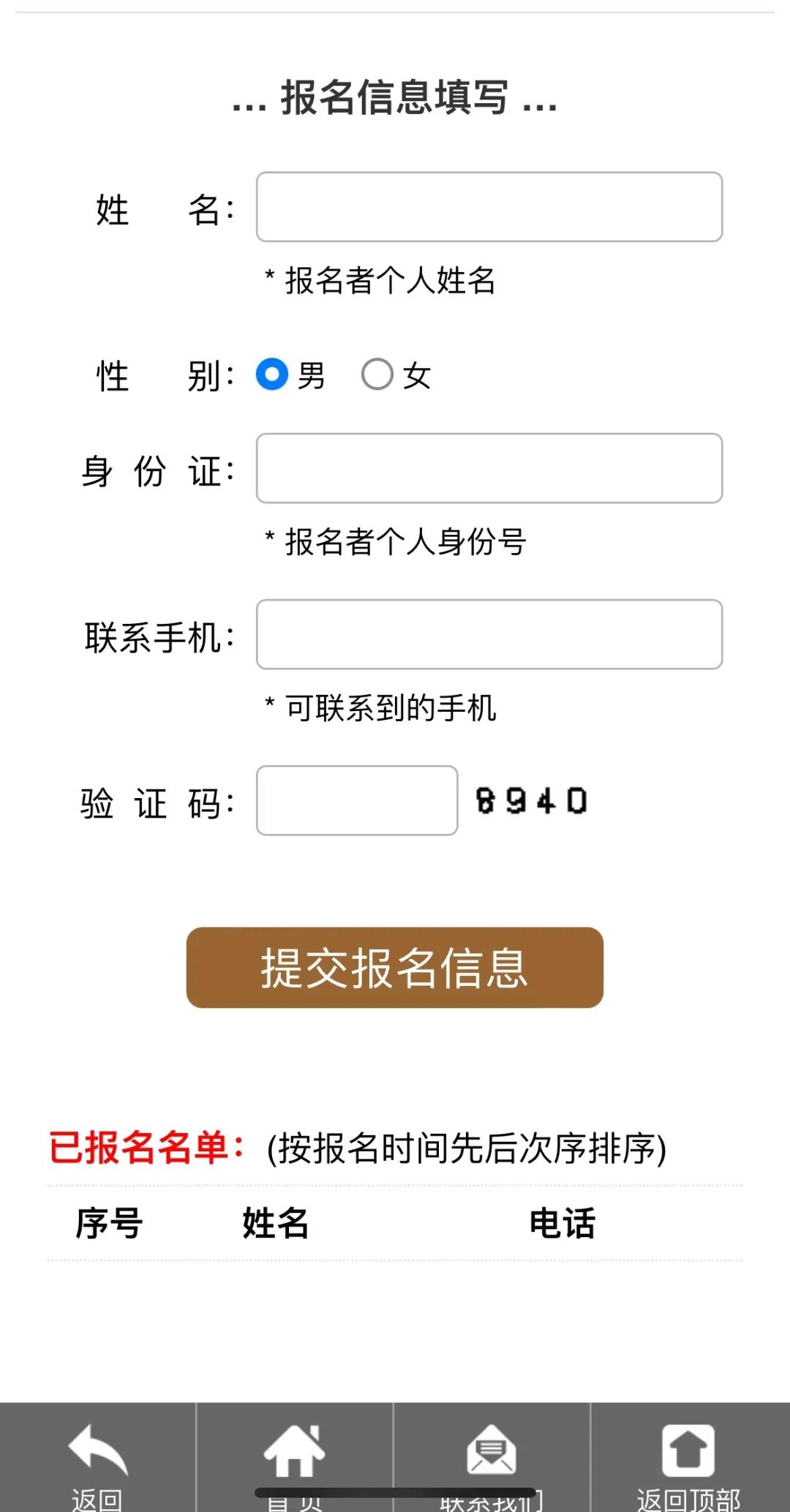
Task: Click the 验证码 verification code input box
Action: point(356,800)
